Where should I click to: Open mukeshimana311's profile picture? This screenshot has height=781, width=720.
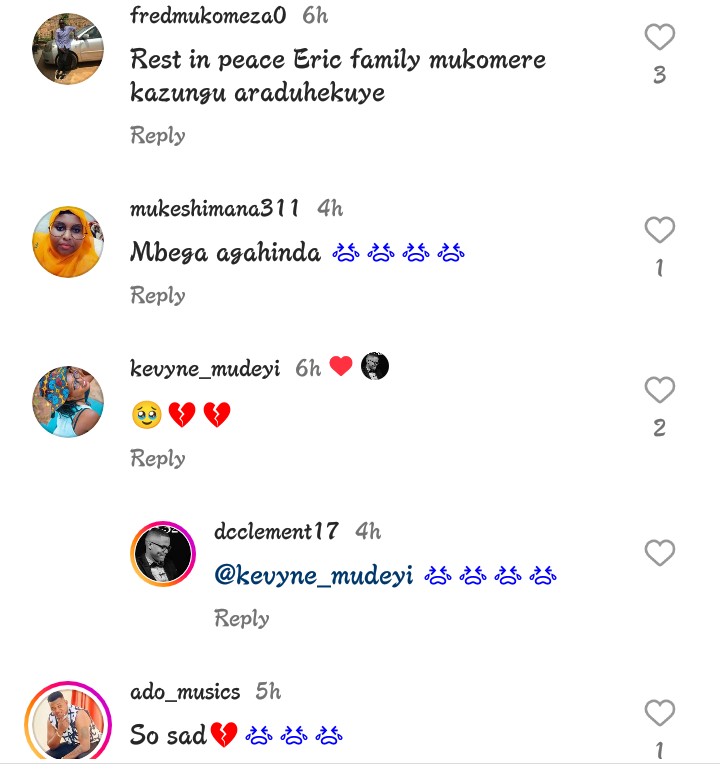click(x=68, y=242)
